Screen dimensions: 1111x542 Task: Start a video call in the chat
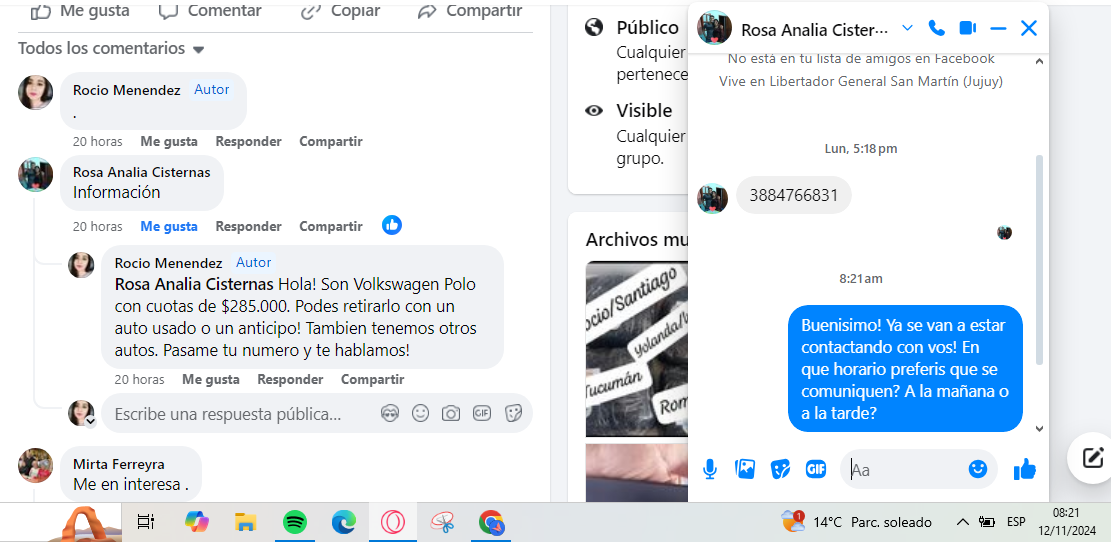pos(967,28)
